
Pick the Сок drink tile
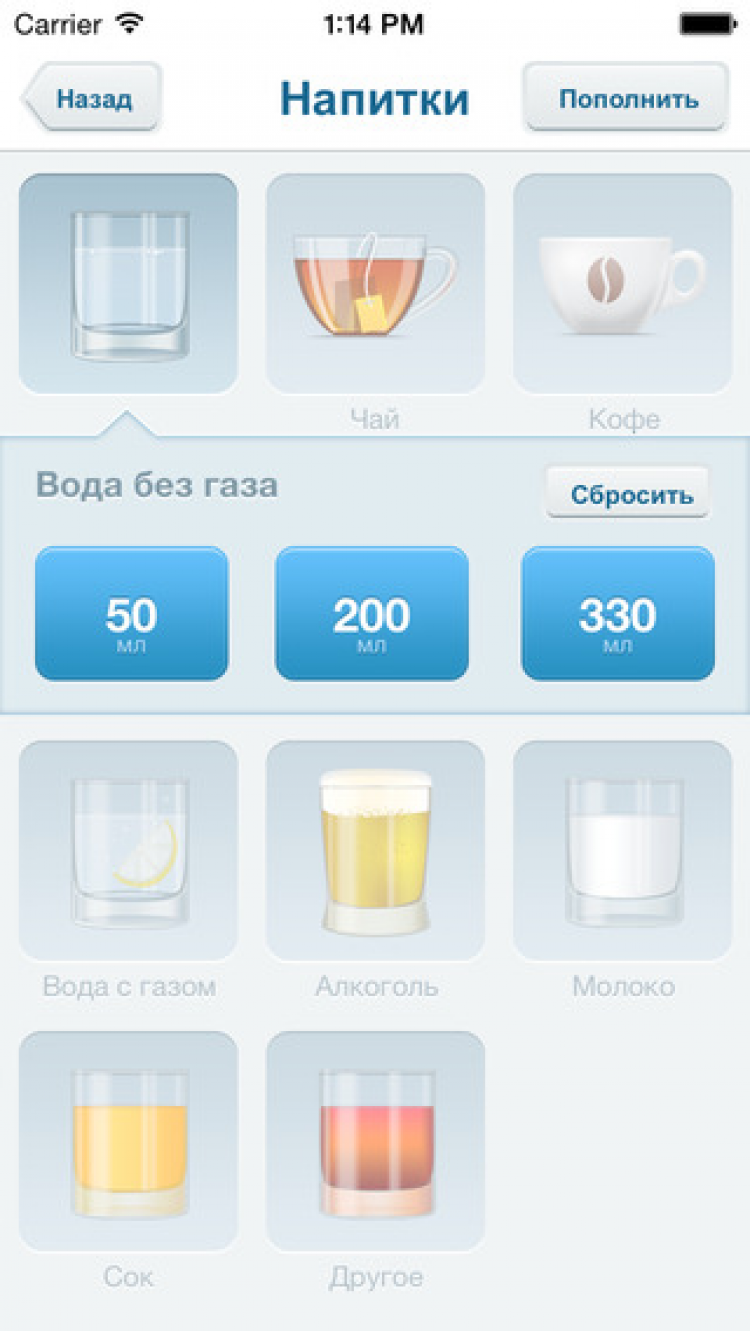(x=129, y=1141)
